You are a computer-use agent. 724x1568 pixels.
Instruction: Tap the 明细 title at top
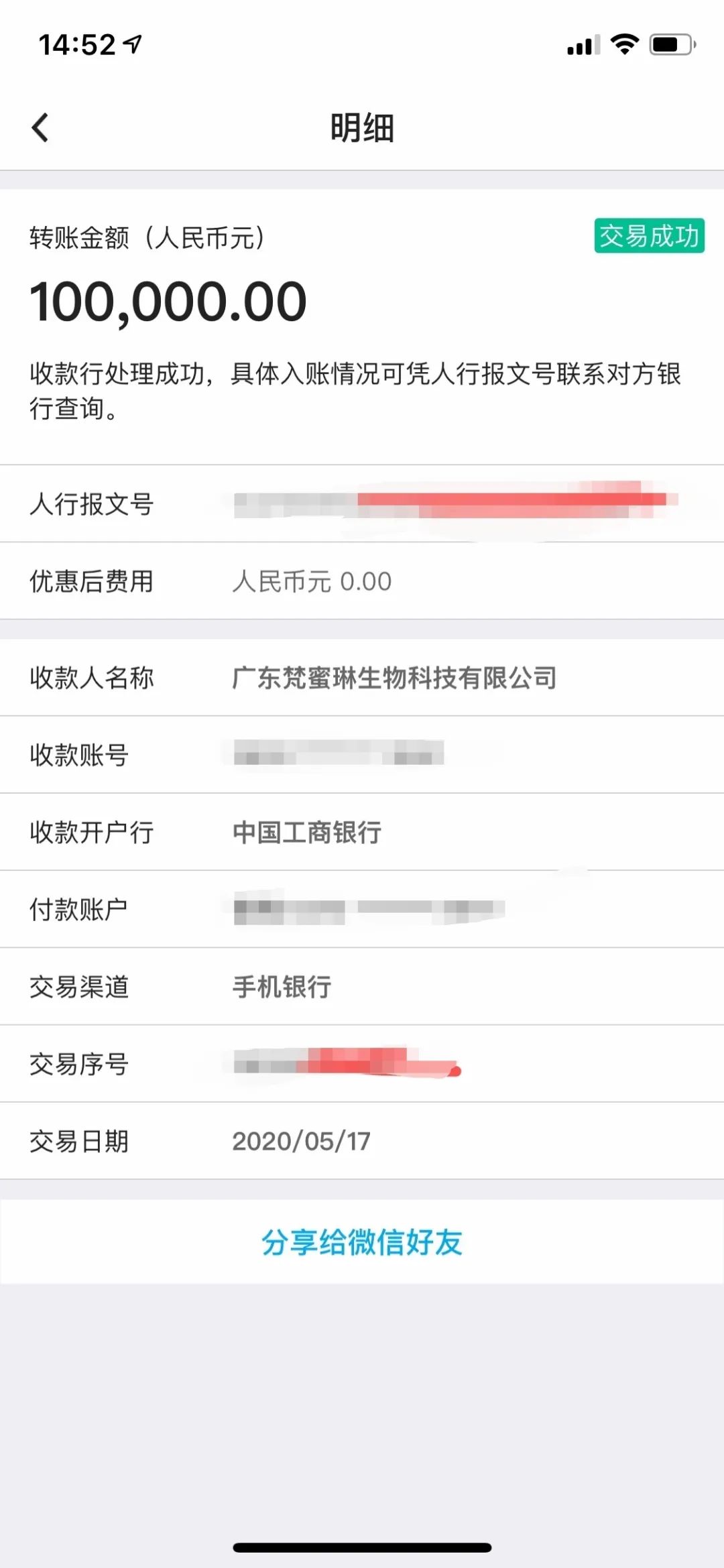pos(362,129)
